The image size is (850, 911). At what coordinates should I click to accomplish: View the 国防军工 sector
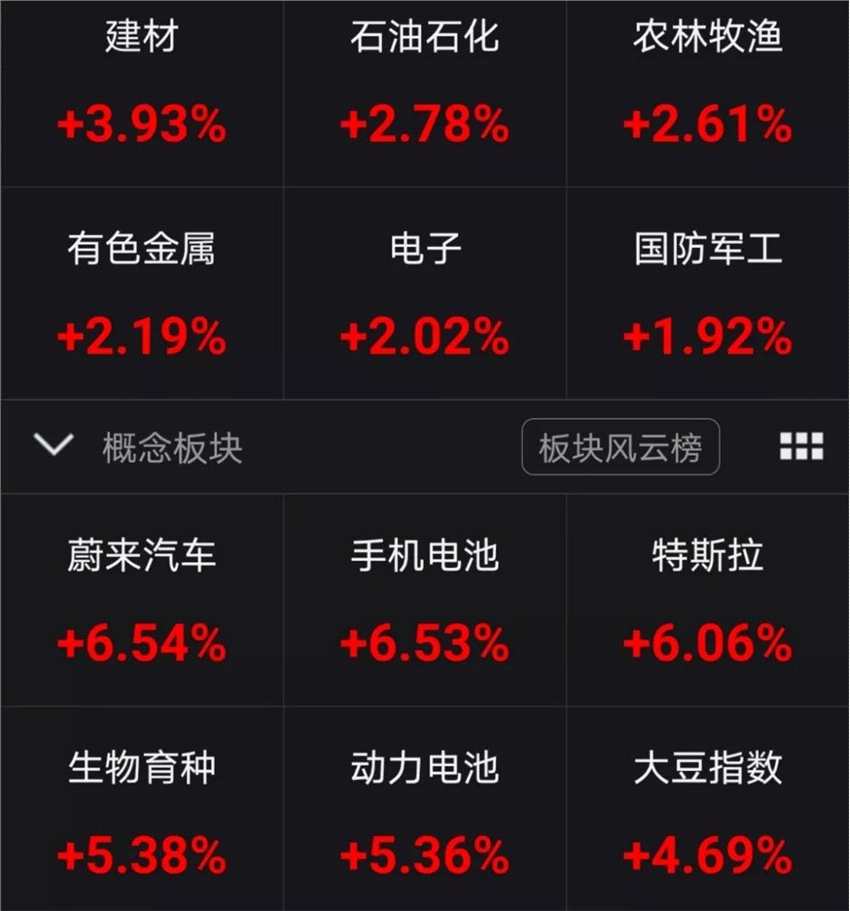point(707,295)
